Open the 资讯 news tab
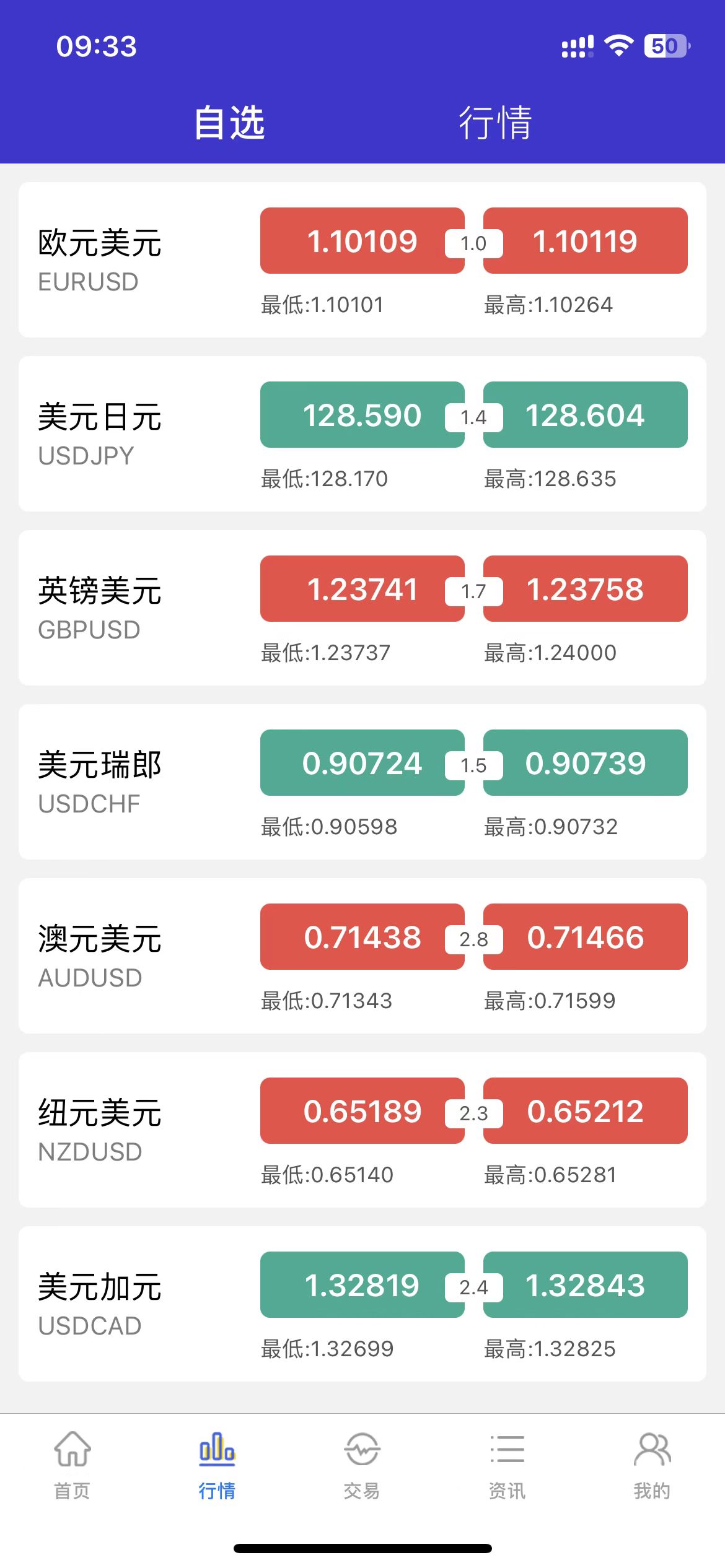This screenshot has width=725, height=1568. [x=507, y=1465]
